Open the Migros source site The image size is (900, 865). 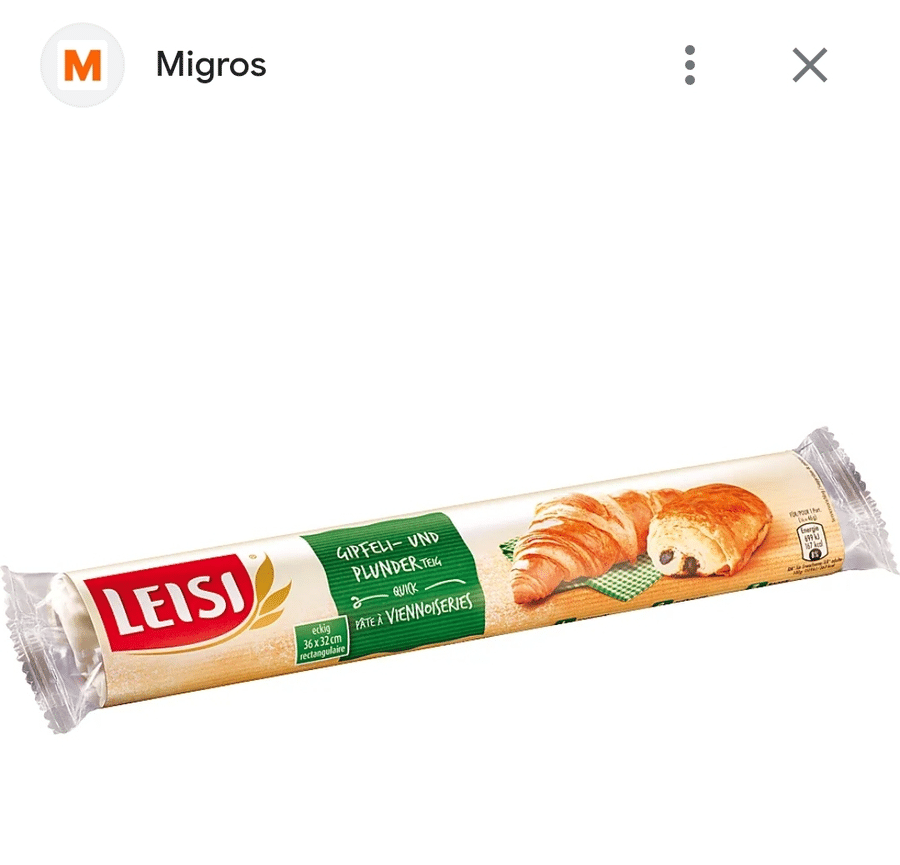point(211,66)
